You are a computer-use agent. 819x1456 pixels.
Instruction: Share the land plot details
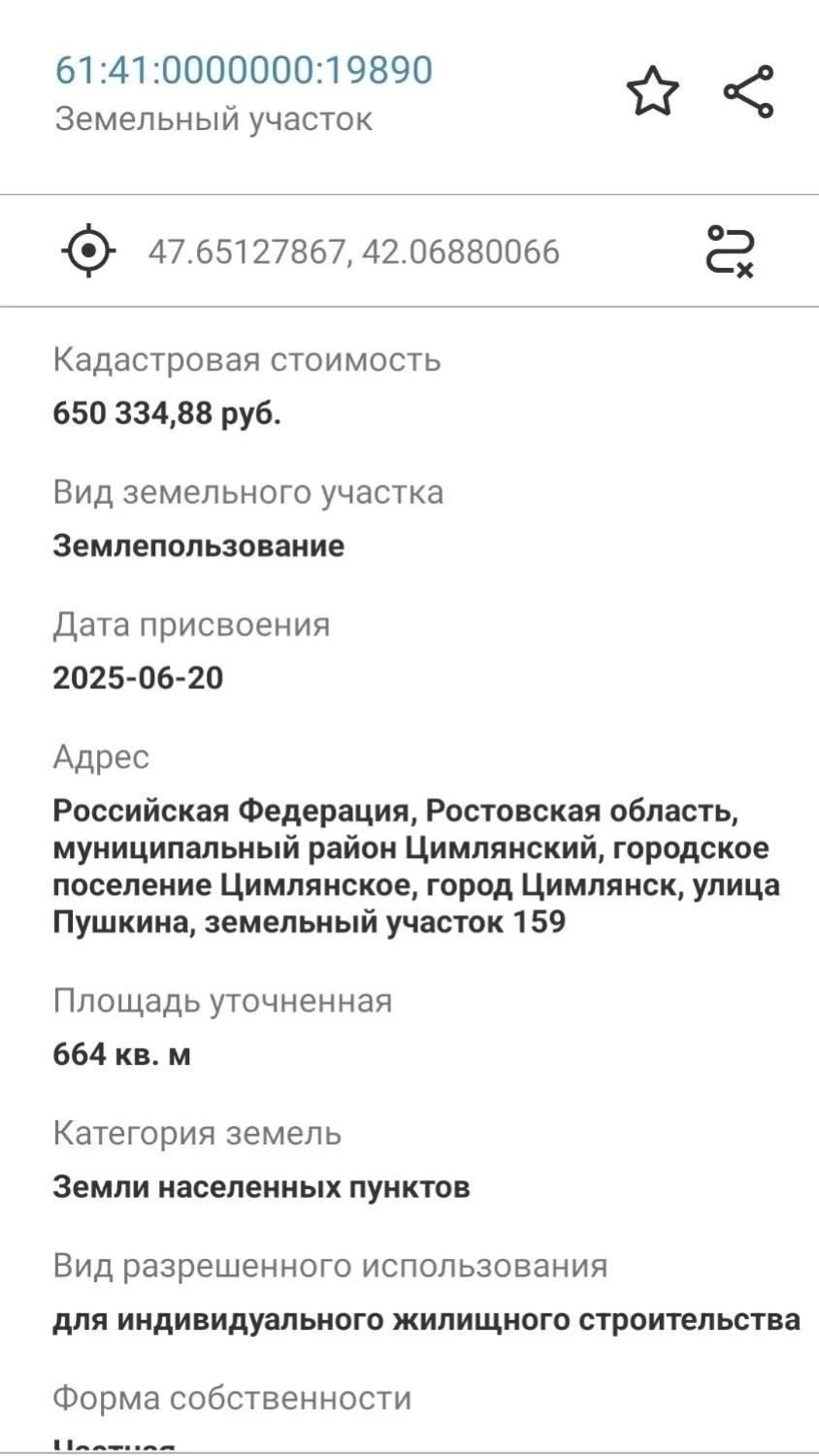(x=748, y=91)
